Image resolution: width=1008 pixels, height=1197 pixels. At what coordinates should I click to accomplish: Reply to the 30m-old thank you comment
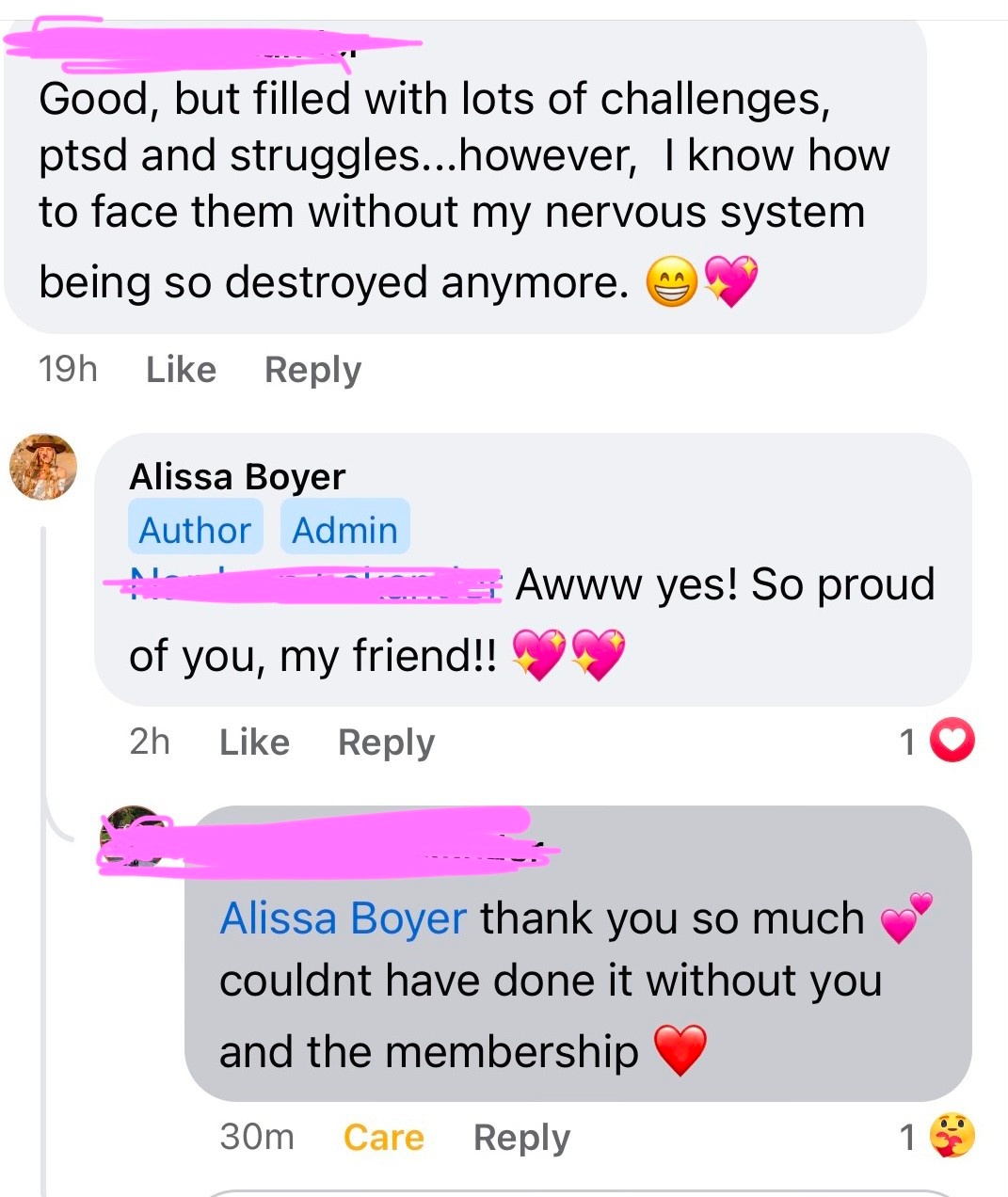521,1138
